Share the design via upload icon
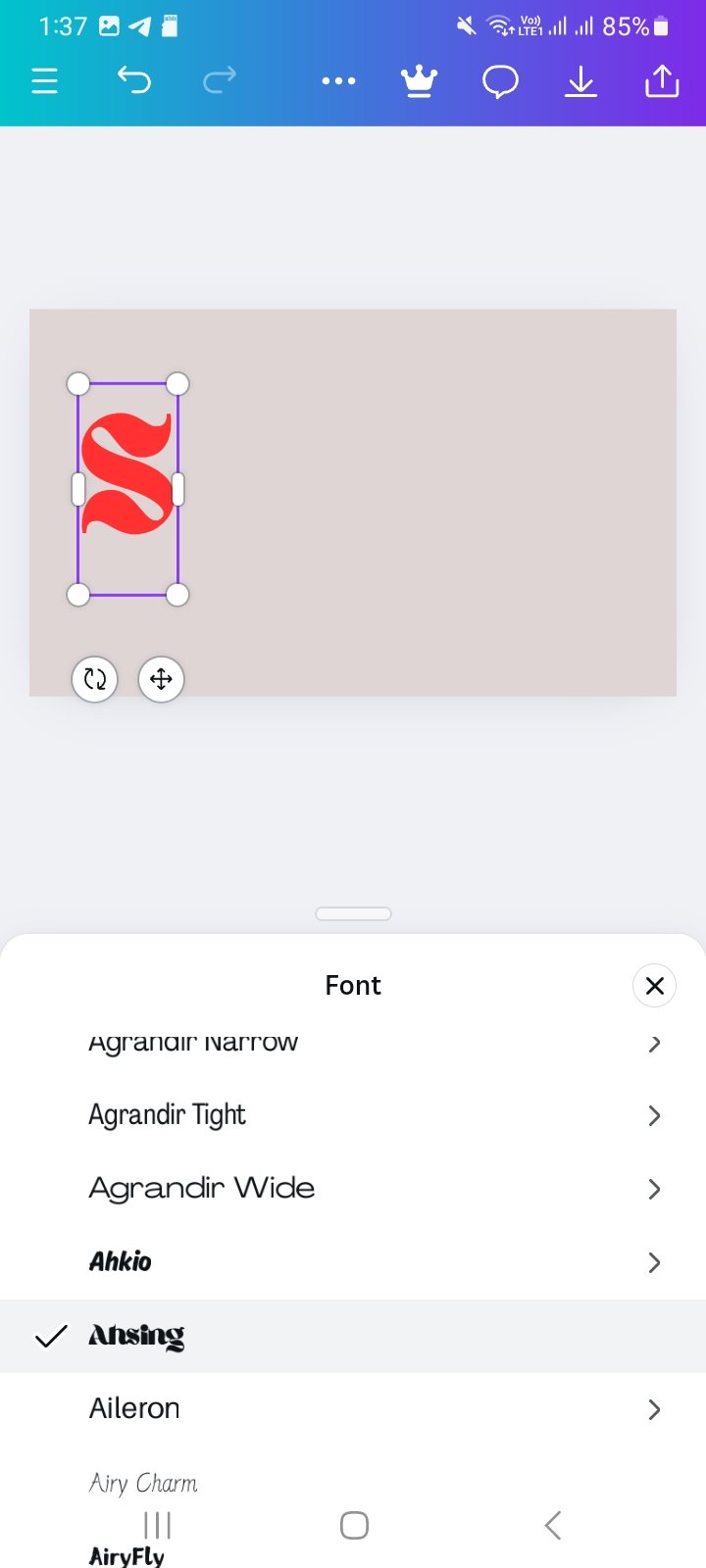The height and width of the screenshot is (1568, 706). pos(662,81)
